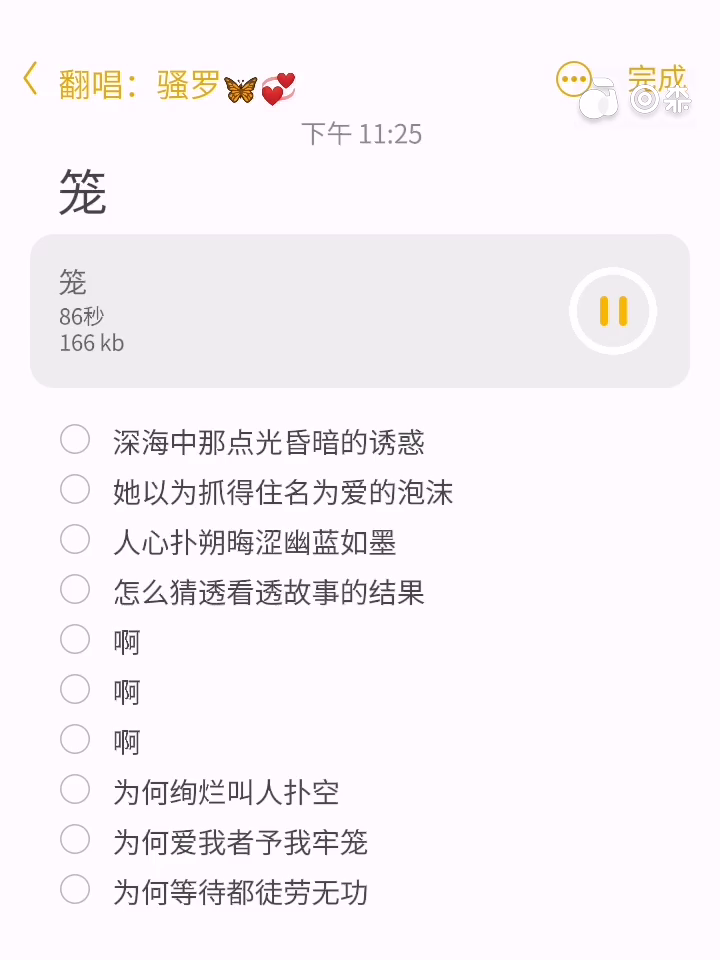Viewport: 720px width, 960px height.
Task: Check the item 深海中那点光昏暗的诱惑
Action: coord(75,439)
